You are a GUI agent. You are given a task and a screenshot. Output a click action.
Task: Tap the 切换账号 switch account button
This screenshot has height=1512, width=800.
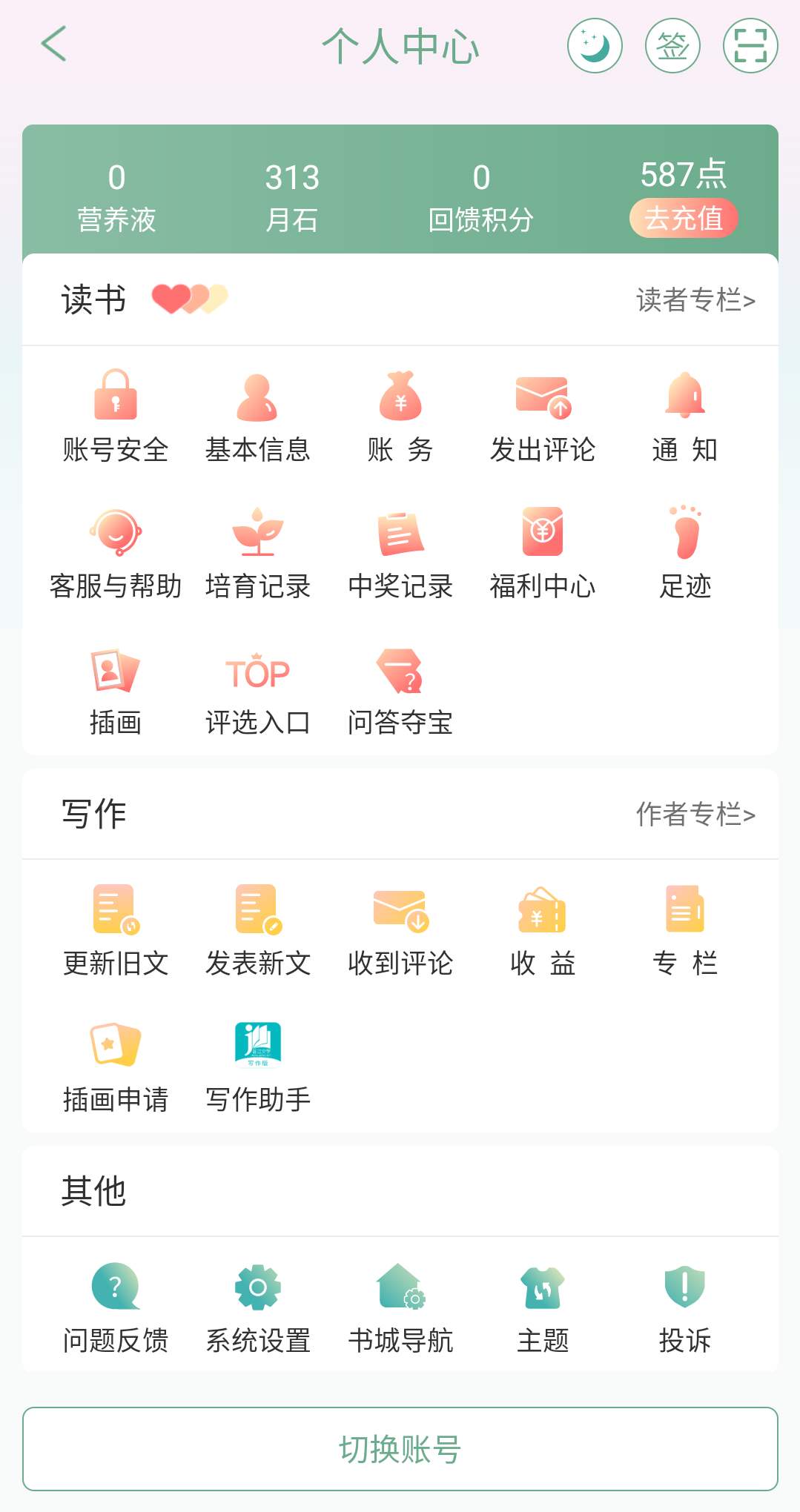point(400,1449)
